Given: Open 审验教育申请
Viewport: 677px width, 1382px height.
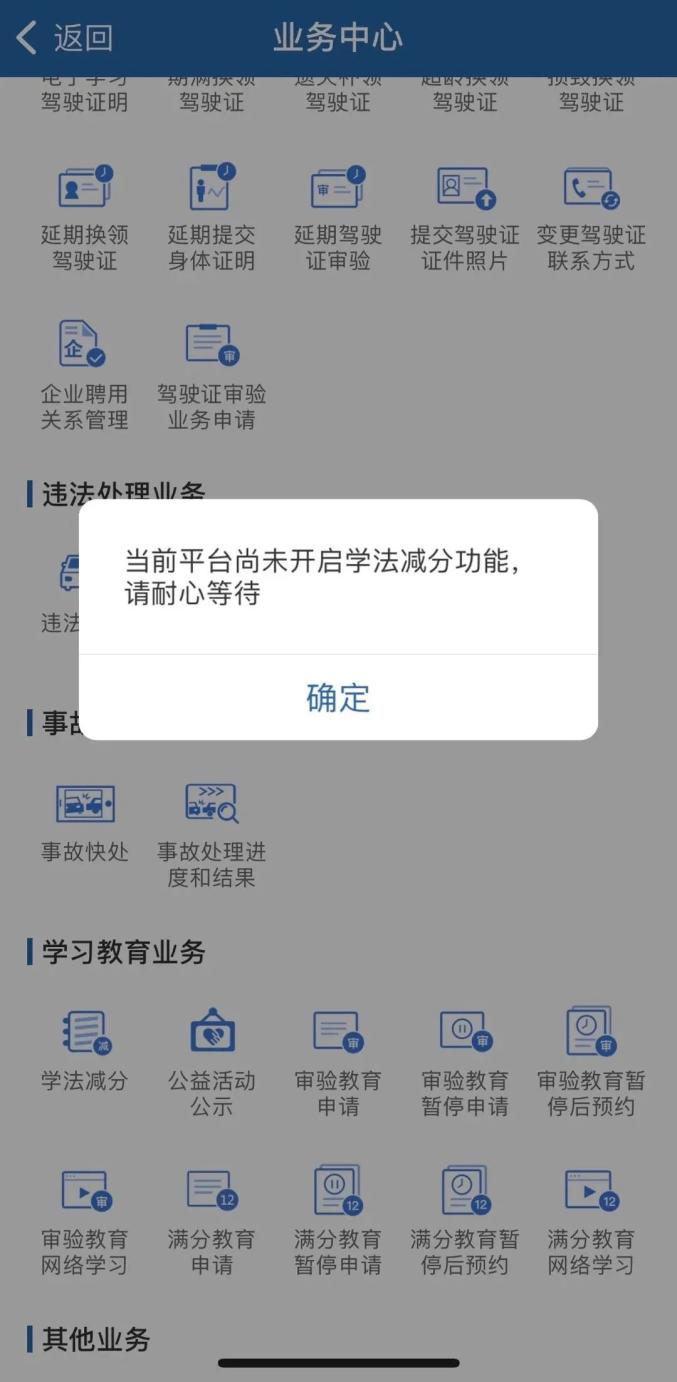Looking at the screenshot, I should coord(338,1062).
